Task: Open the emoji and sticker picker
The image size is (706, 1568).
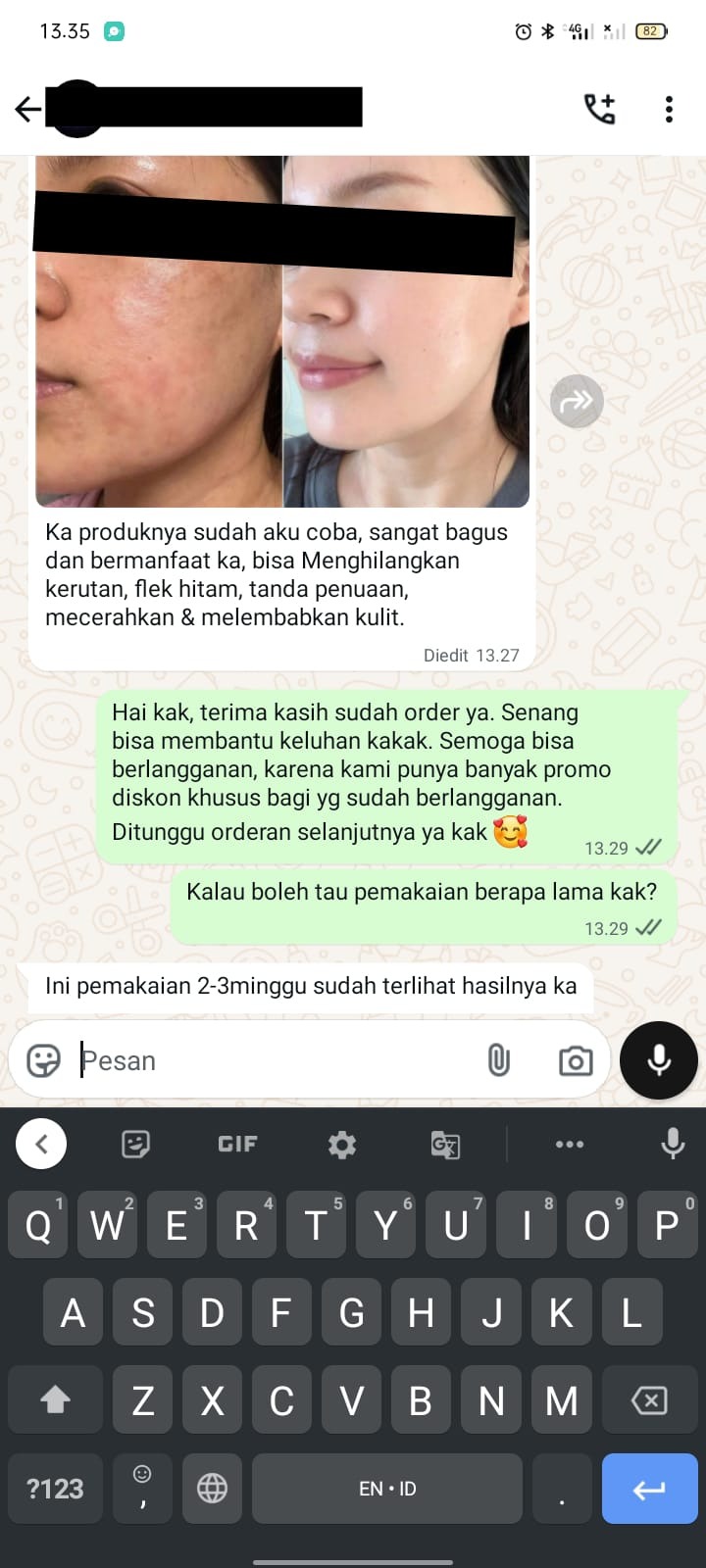Action: pyautogui.click(x=43, y=1060)
